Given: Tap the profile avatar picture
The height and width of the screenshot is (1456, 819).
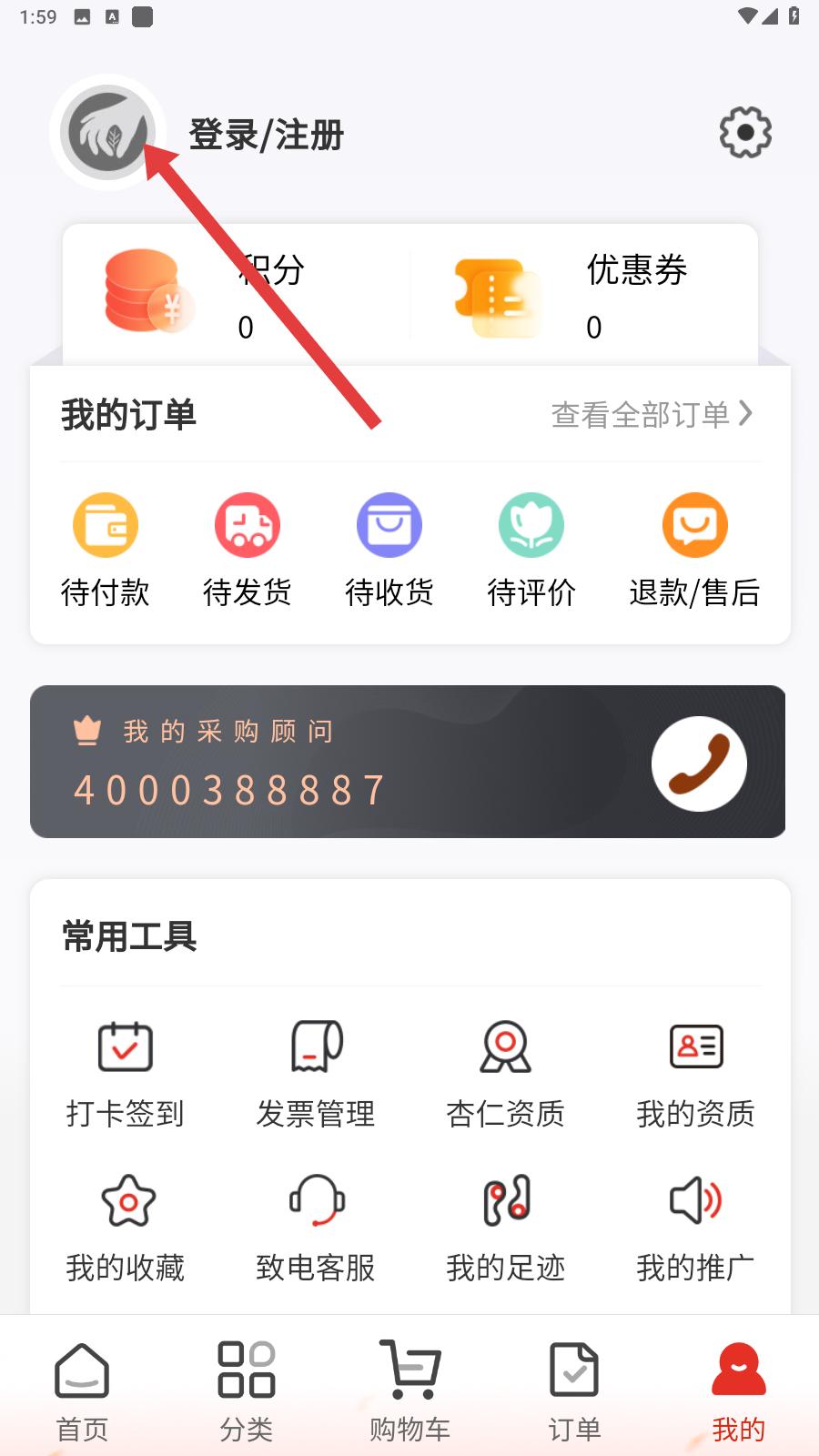Looking at the screenshot, I should coord(107,133).
